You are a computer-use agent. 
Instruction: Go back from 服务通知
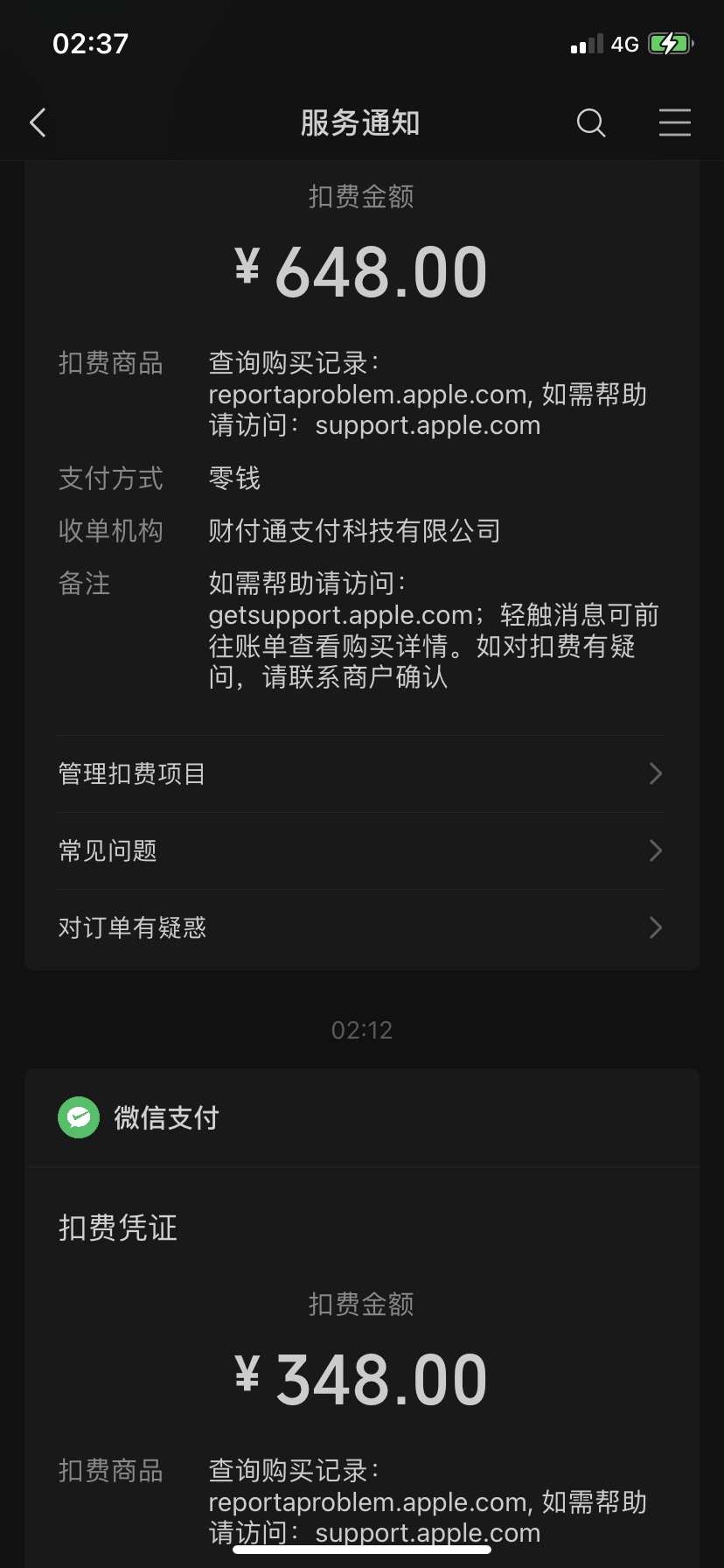pyautogui.click(x=38, y=122)
